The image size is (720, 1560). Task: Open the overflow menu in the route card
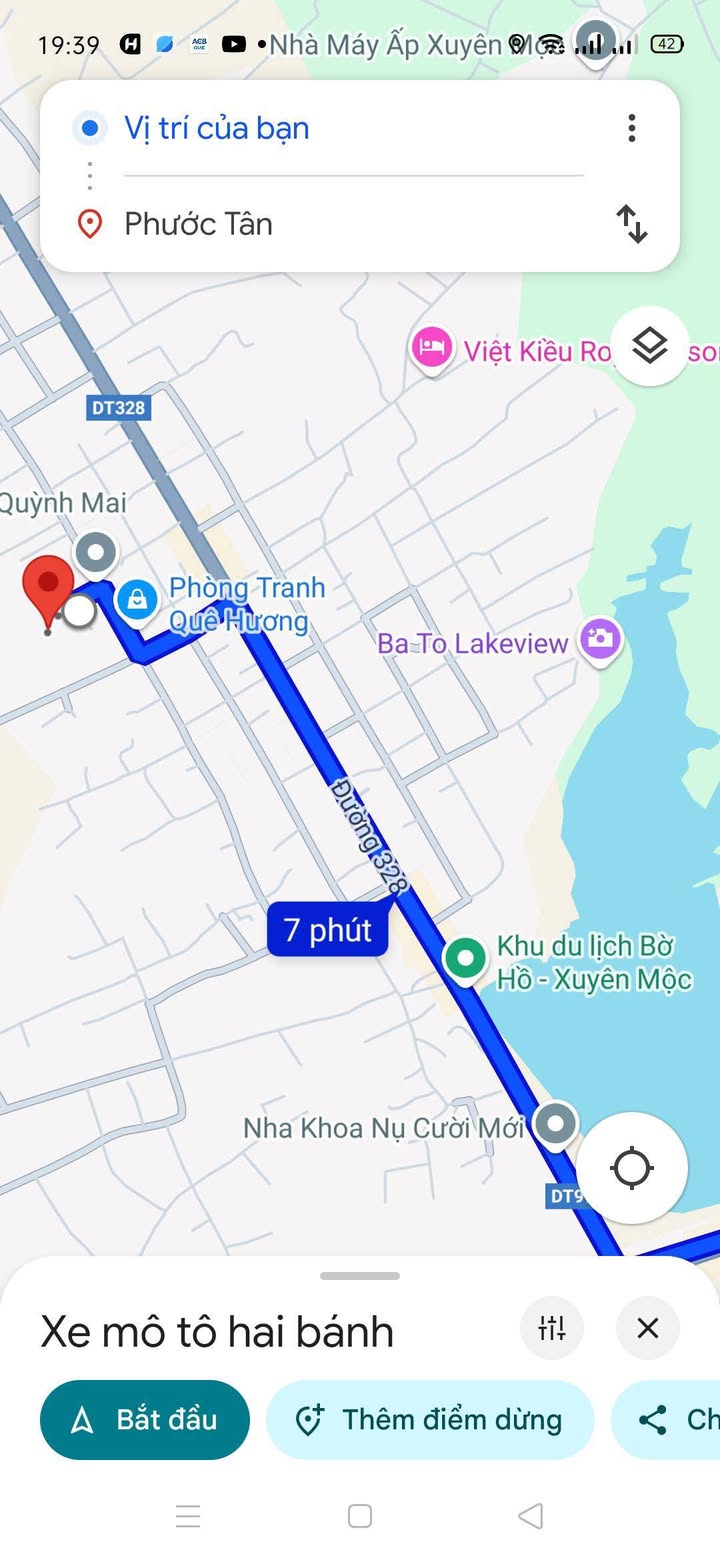coord(631,128)
